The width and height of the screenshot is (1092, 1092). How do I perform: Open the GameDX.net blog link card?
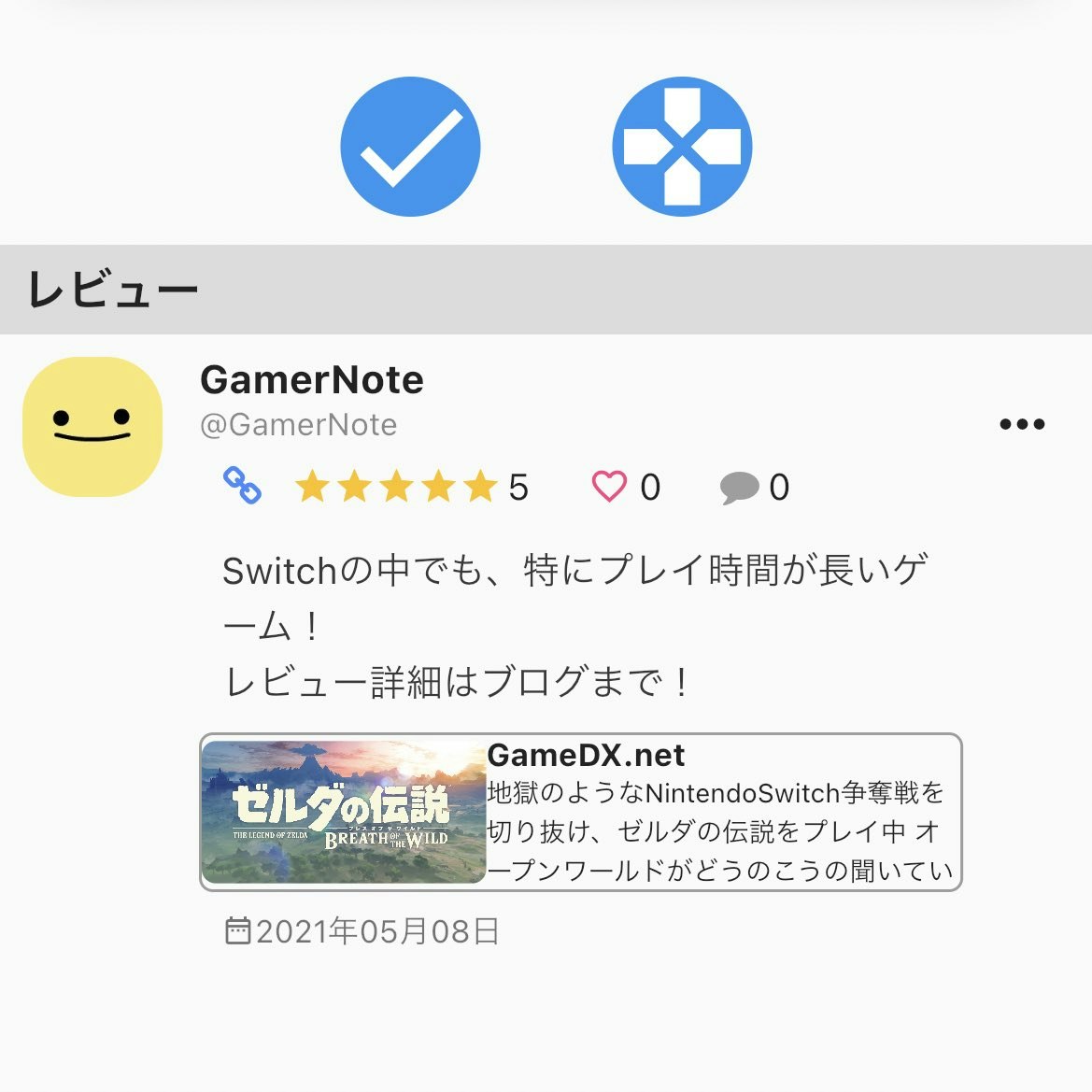(581, 812)
